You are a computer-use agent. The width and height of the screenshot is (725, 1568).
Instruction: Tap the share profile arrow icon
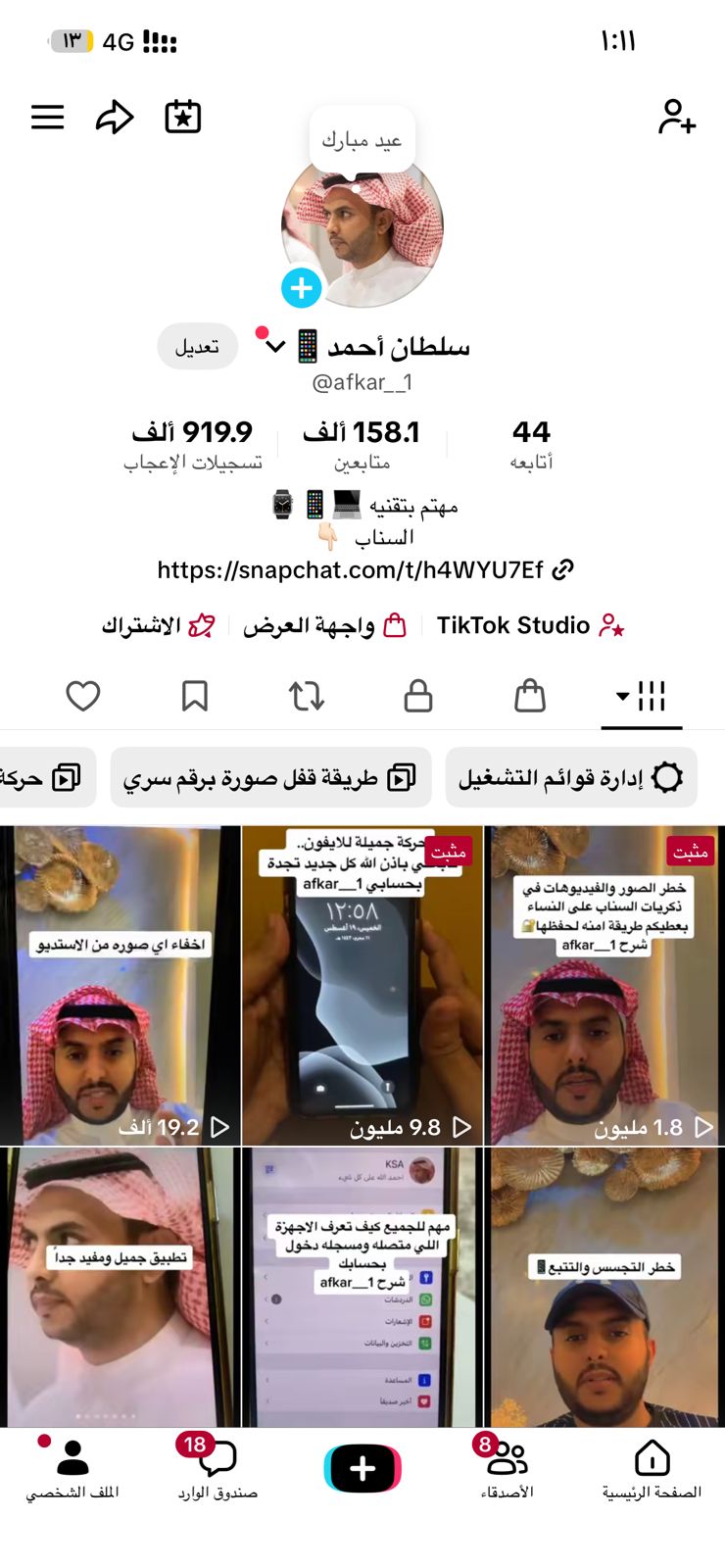point(114,117)
